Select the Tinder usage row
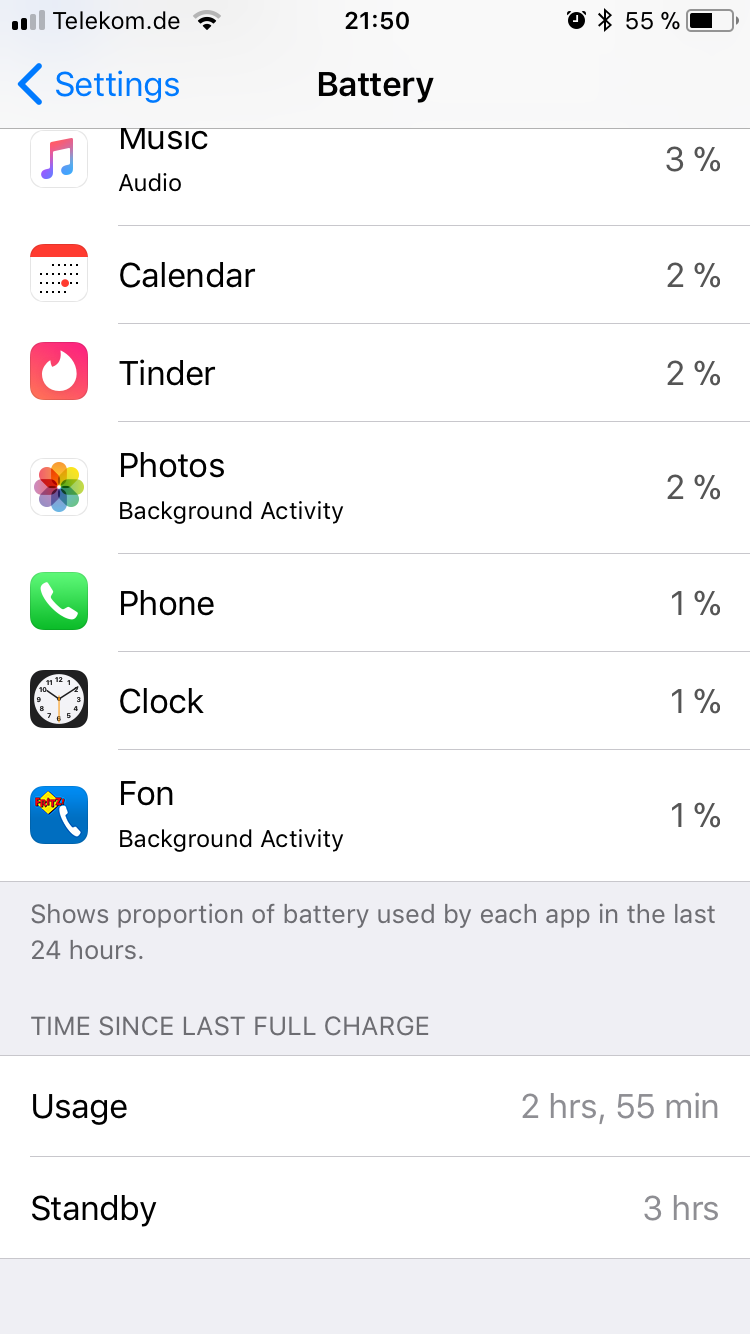The image size is (750, 1334). [x=375, y=373]
